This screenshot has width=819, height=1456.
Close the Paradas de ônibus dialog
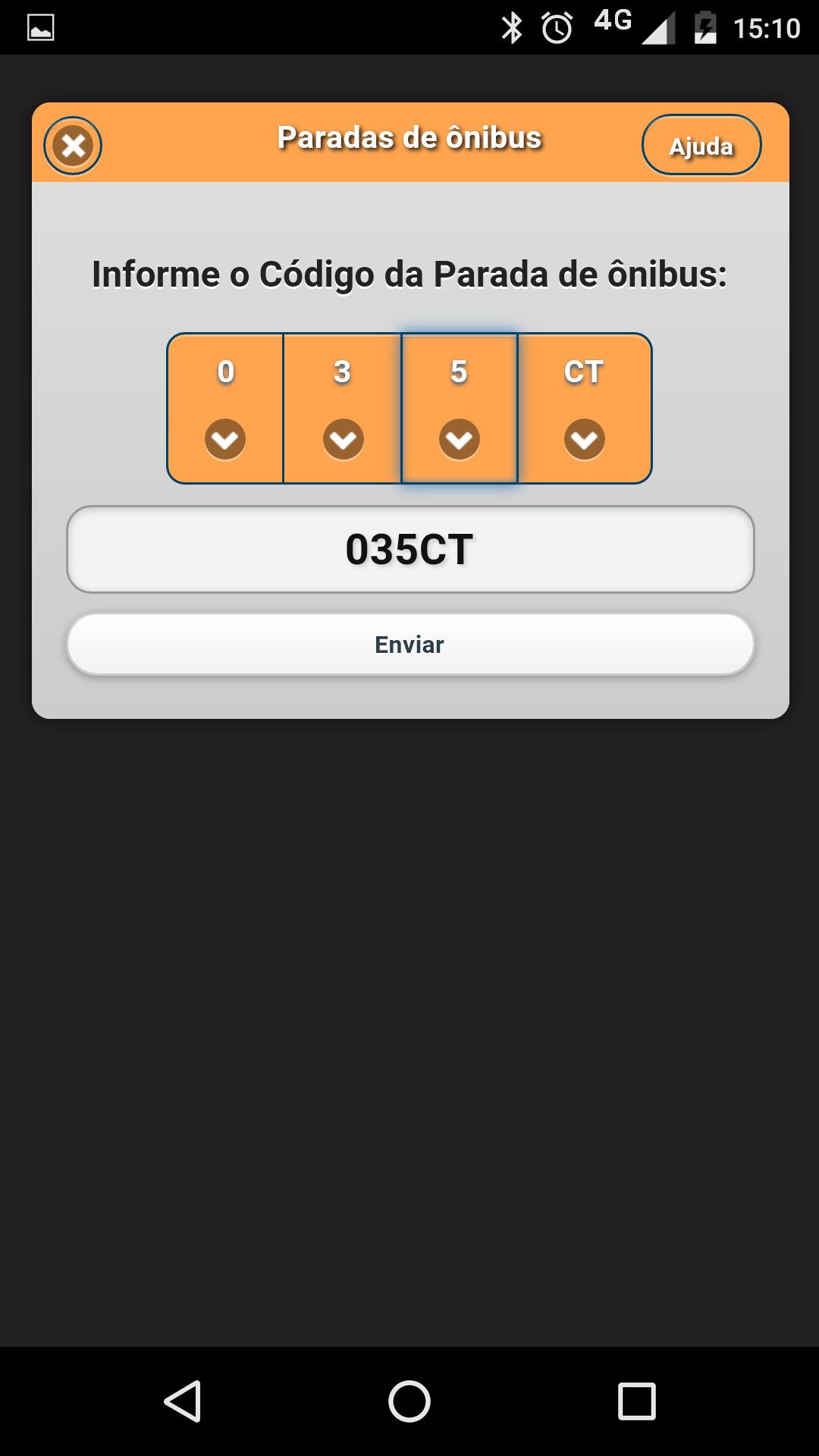(x=73, y=146)
